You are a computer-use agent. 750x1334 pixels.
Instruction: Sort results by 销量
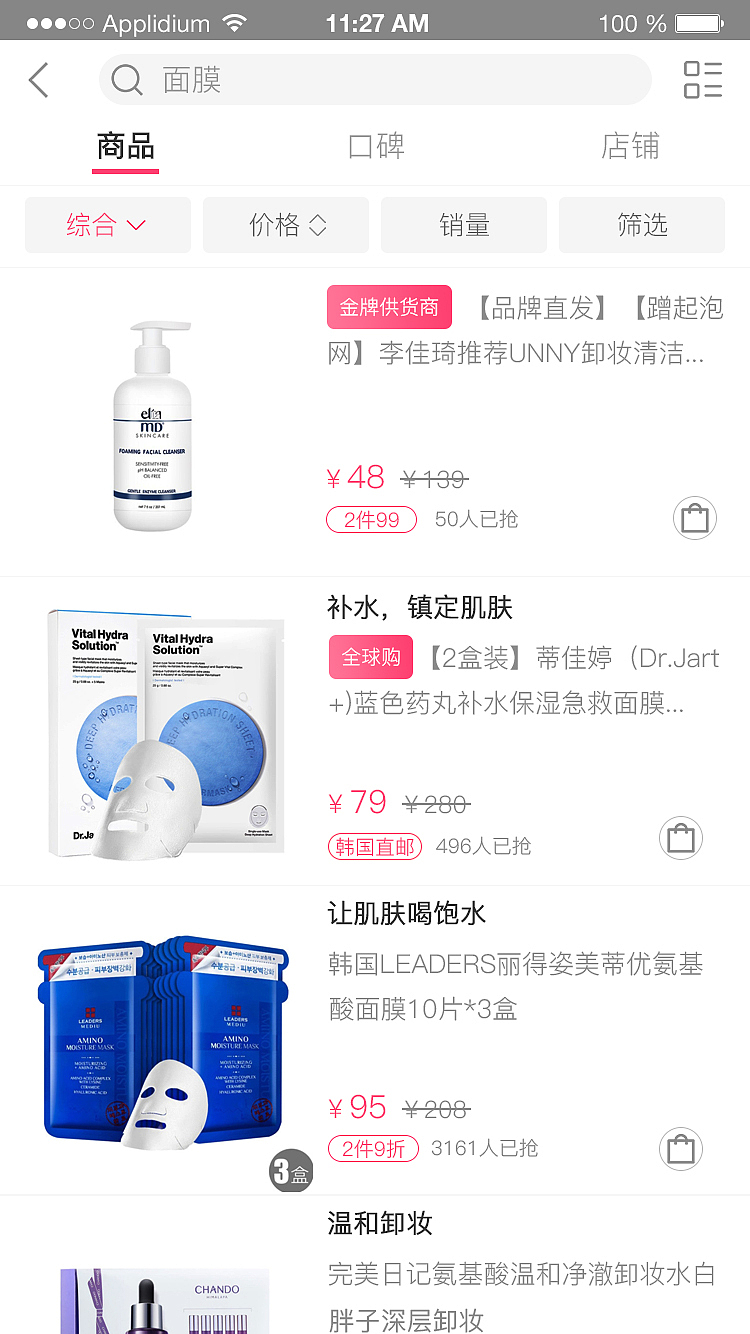click(464, 225)
